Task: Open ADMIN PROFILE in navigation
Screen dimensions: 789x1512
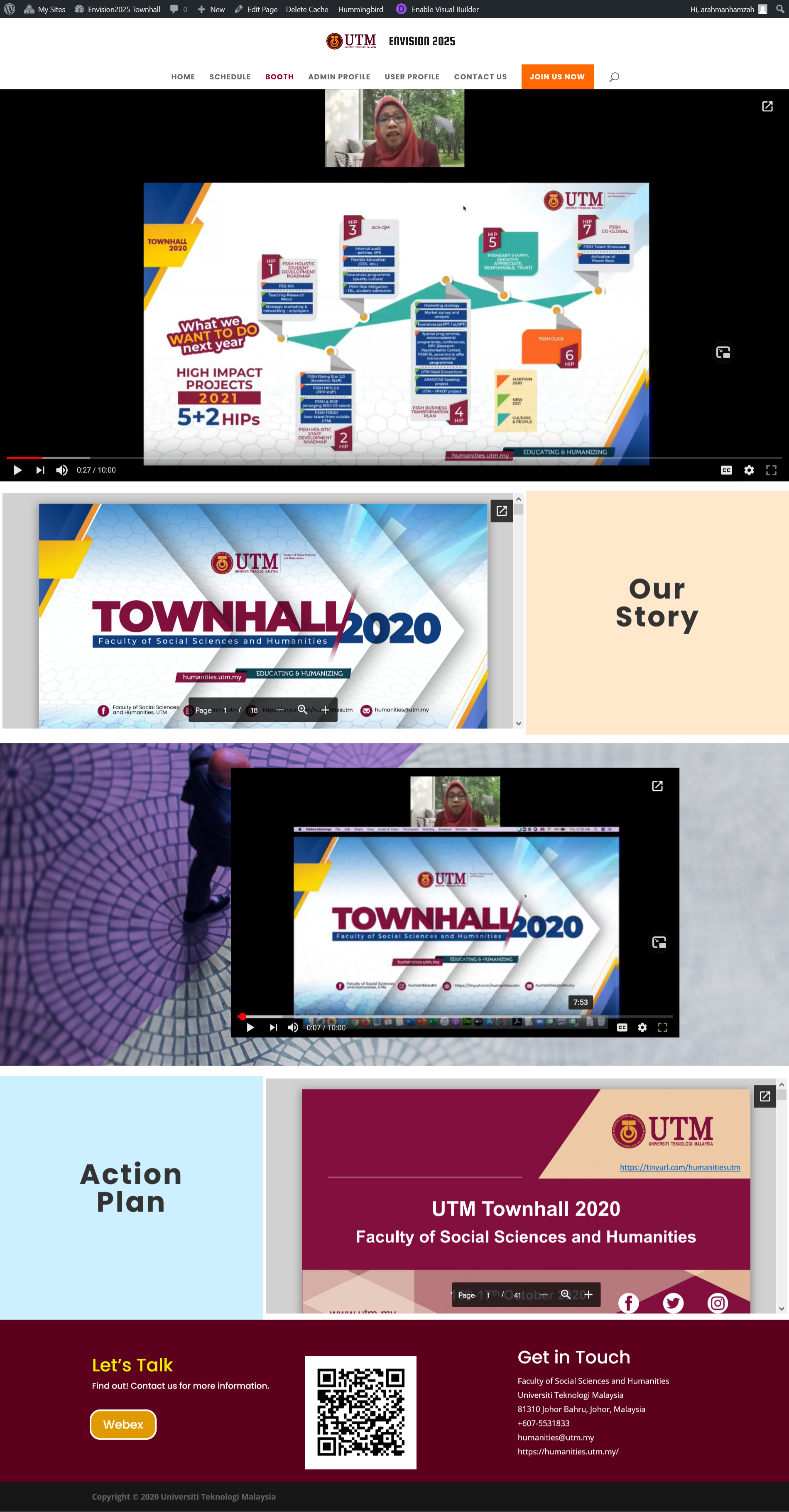Action: 339,77
